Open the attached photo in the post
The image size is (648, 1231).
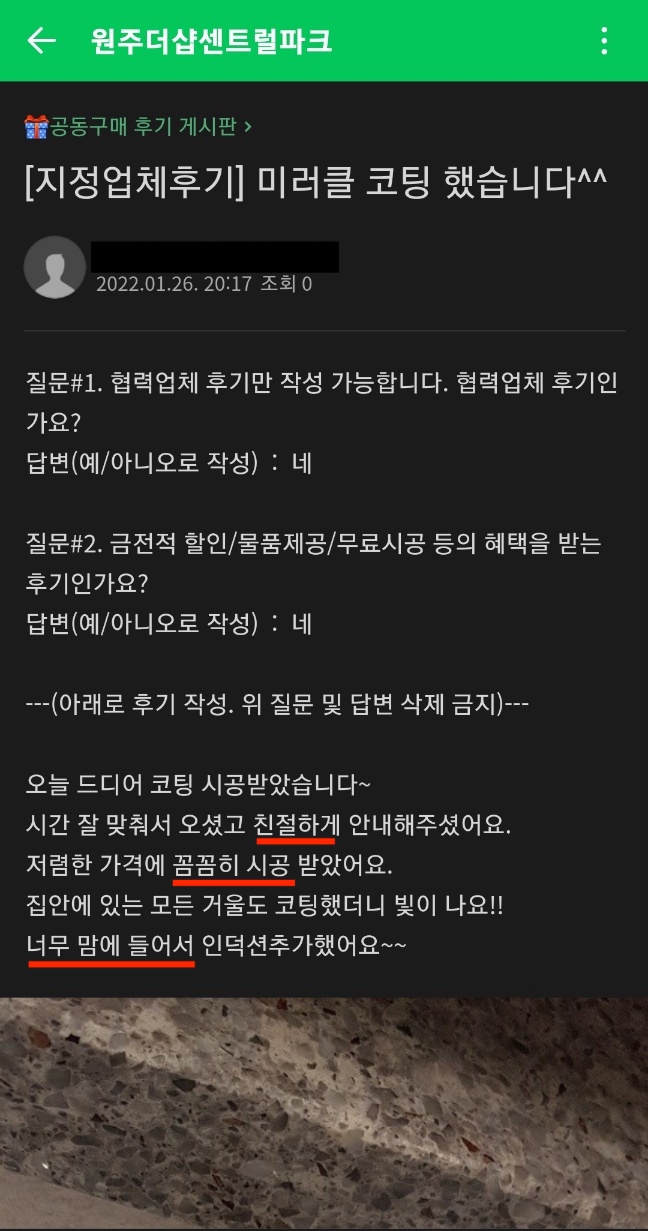tap(324, 1100)
